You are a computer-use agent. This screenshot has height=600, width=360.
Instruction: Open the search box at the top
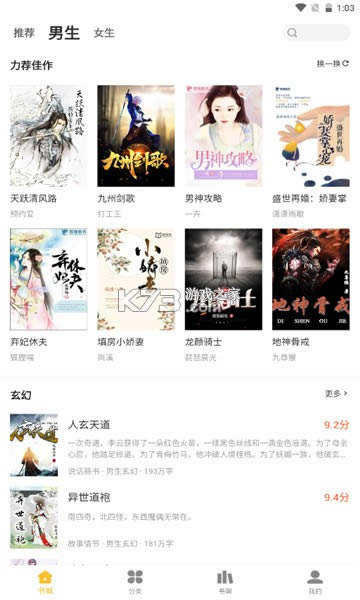click(317, 33)
